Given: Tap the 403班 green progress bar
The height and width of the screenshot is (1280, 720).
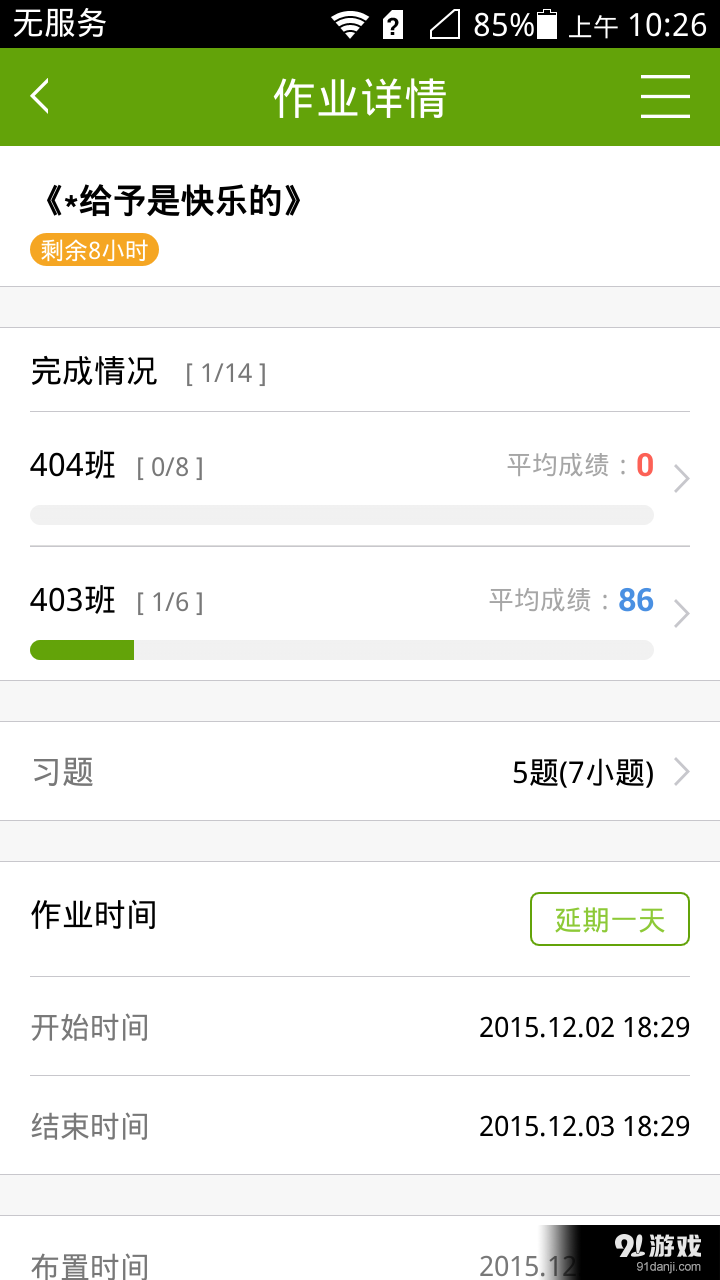Looking at the screenshot, I should click(82, 650).
